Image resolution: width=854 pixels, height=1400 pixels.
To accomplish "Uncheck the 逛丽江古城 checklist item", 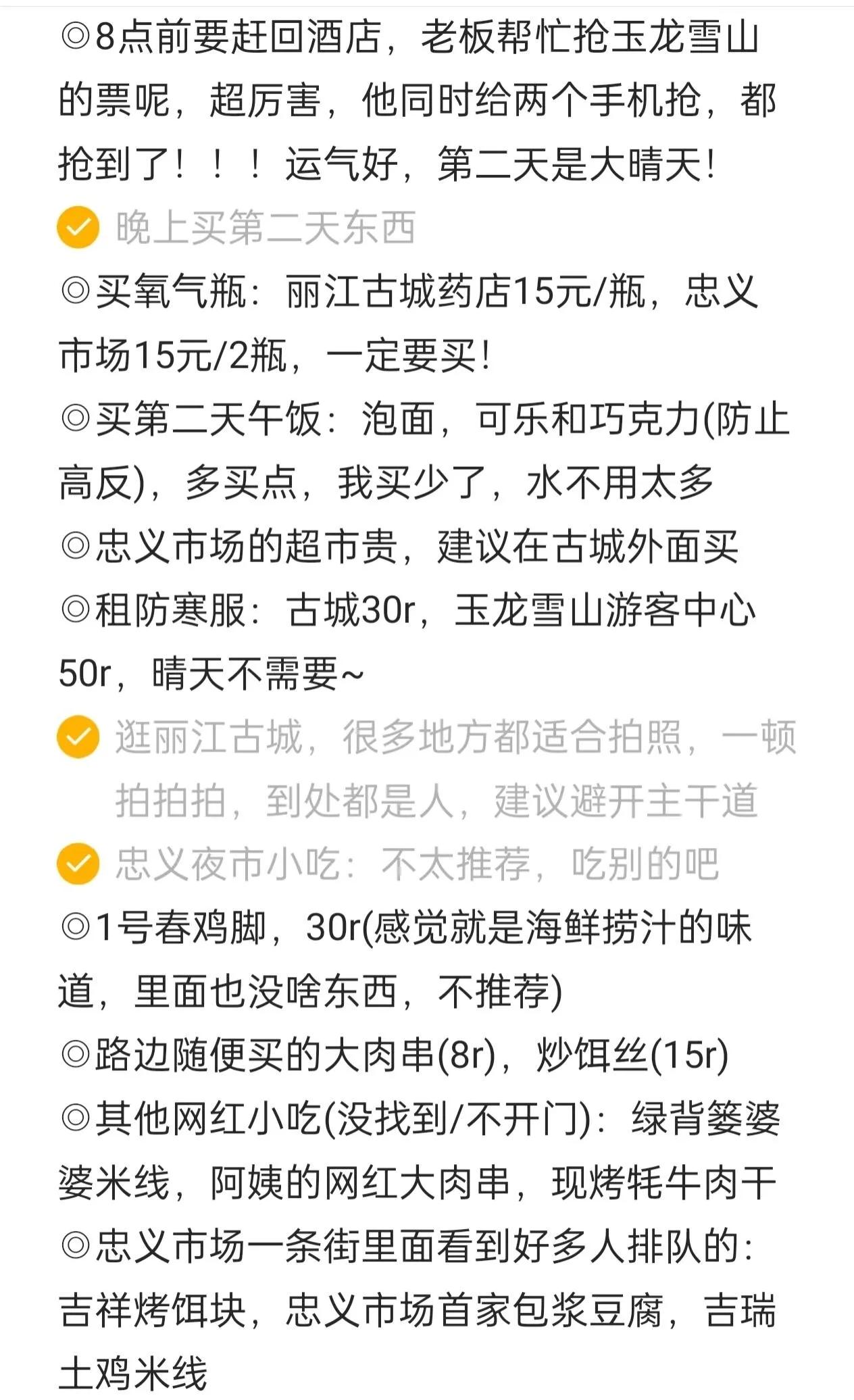I will click(x=78, y=737).
